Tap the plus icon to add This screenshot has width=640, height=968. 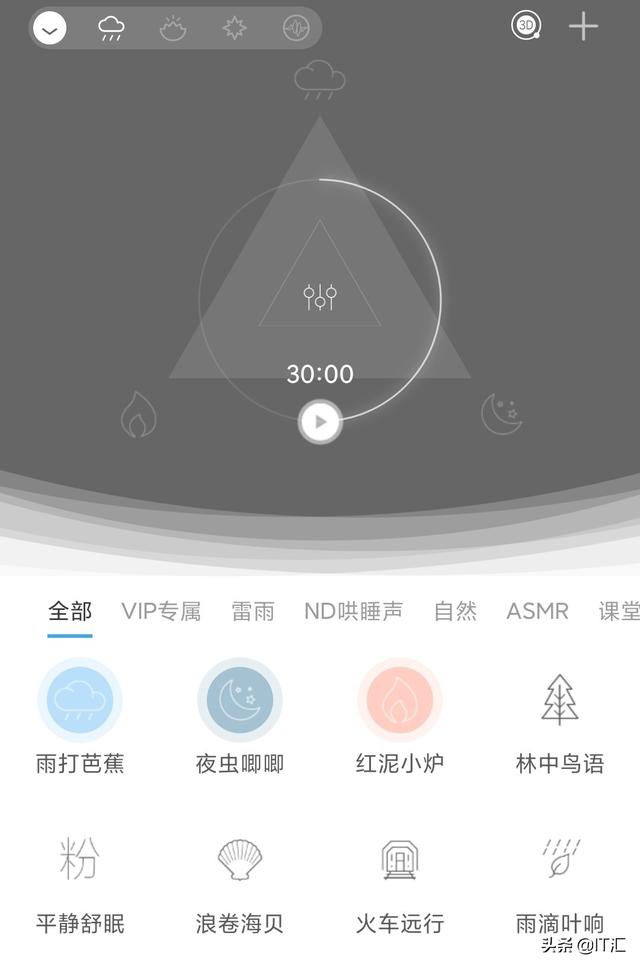point(583,26)
